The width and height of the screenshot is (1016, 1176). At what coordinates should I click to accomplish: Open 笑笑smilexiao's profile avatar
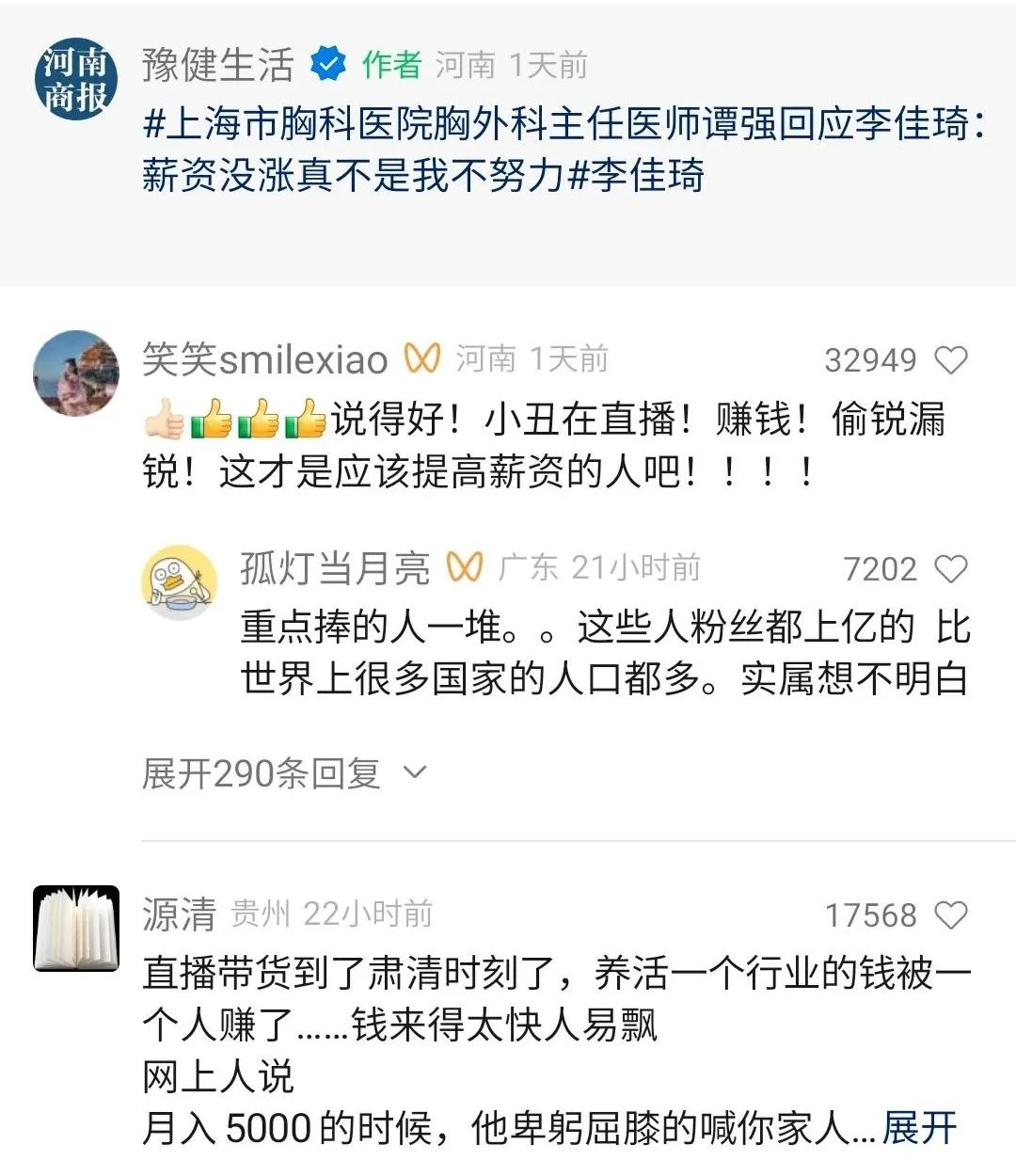(75, 373)
